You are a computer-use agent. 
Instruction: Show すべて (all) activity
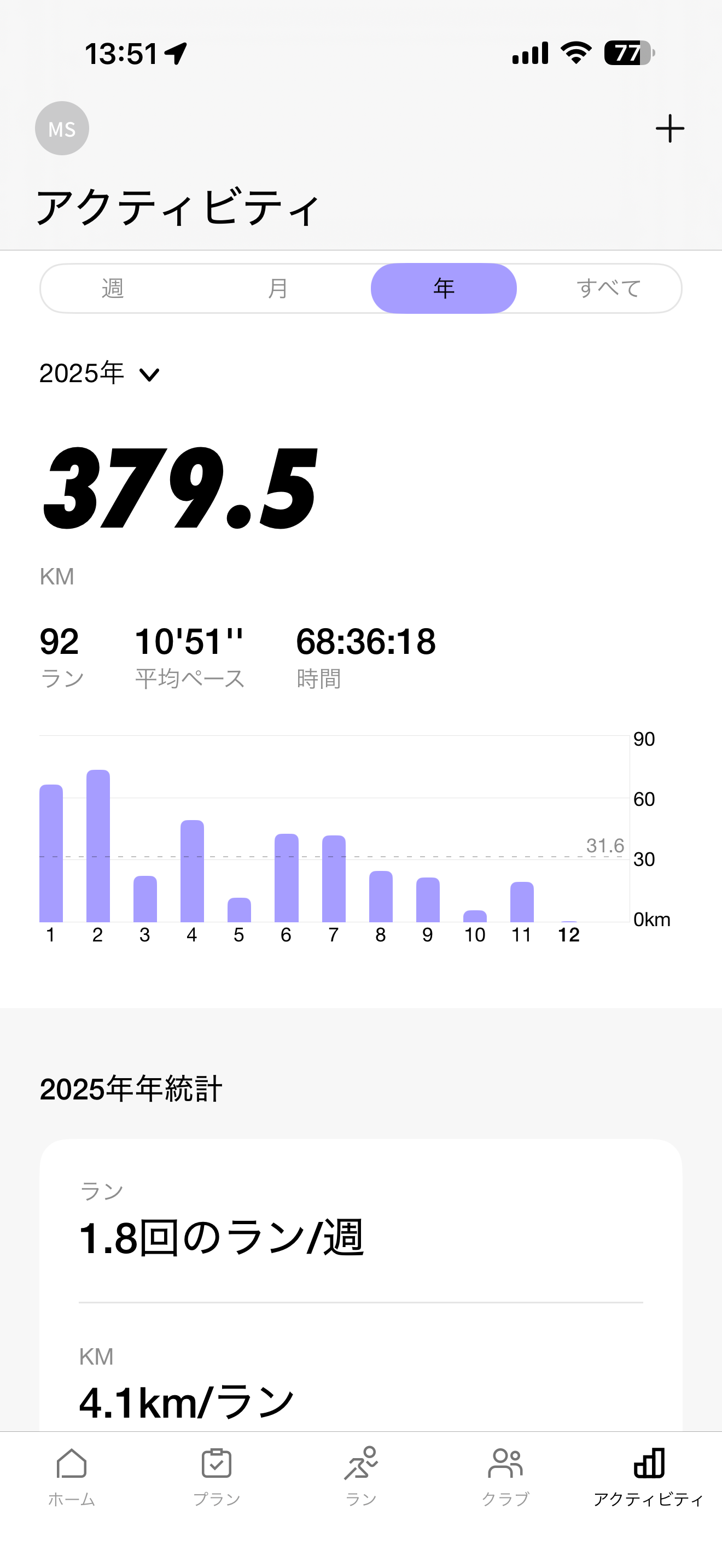click(609, 288)
